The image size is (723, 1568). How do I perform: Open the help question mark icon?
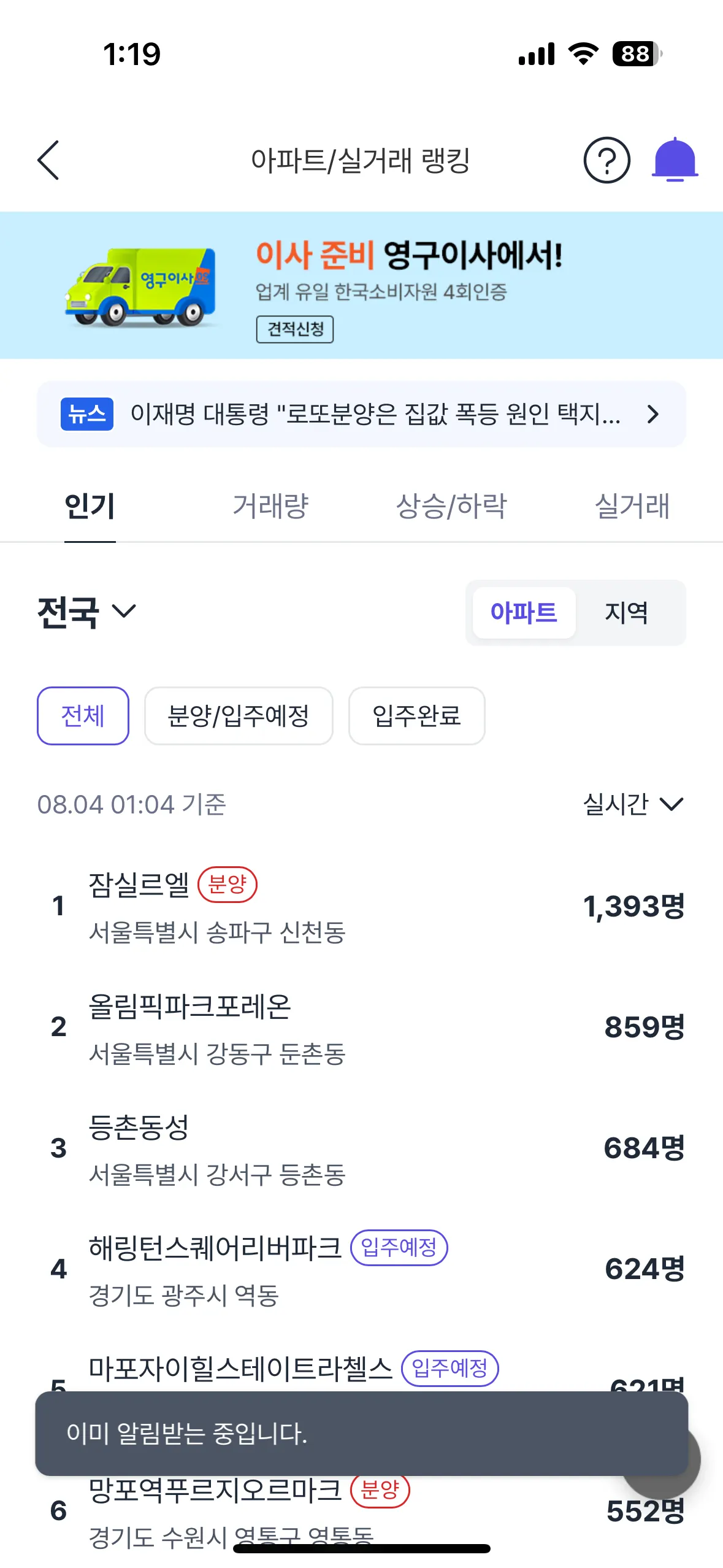(606, 160)
